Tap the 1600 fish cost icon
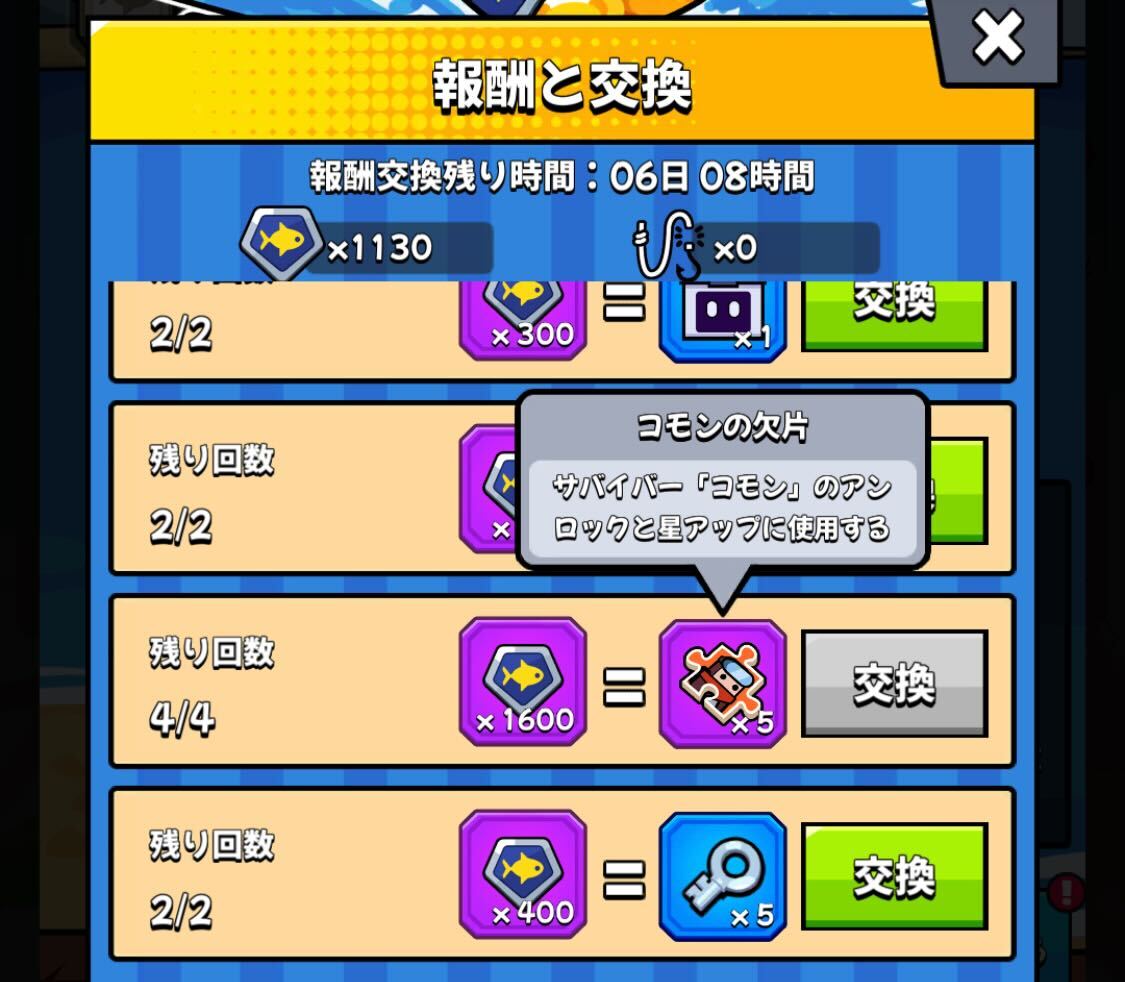Screen dimensions: 1125x982 point(522,683)
